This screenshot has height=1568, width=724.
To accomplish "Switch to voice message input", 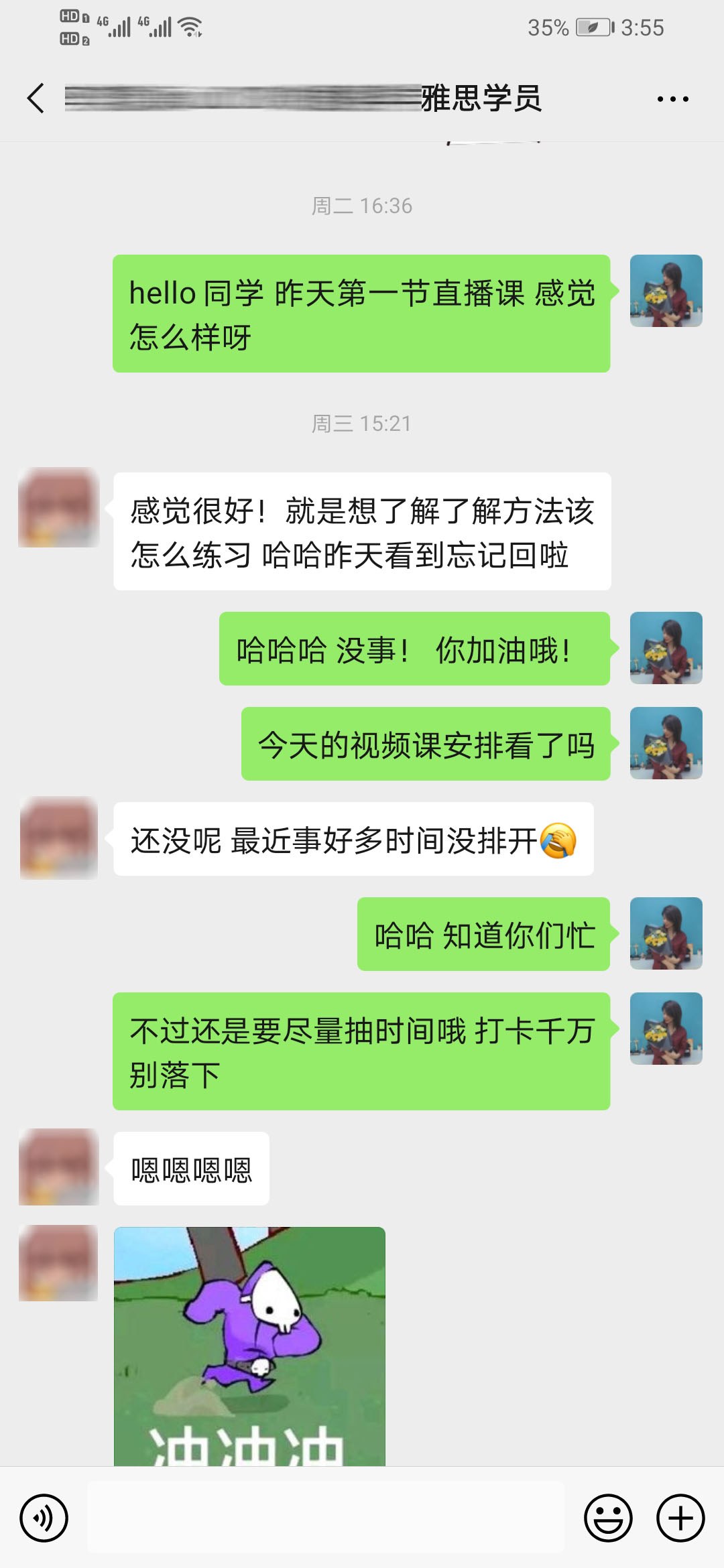I will point(44,1518).
